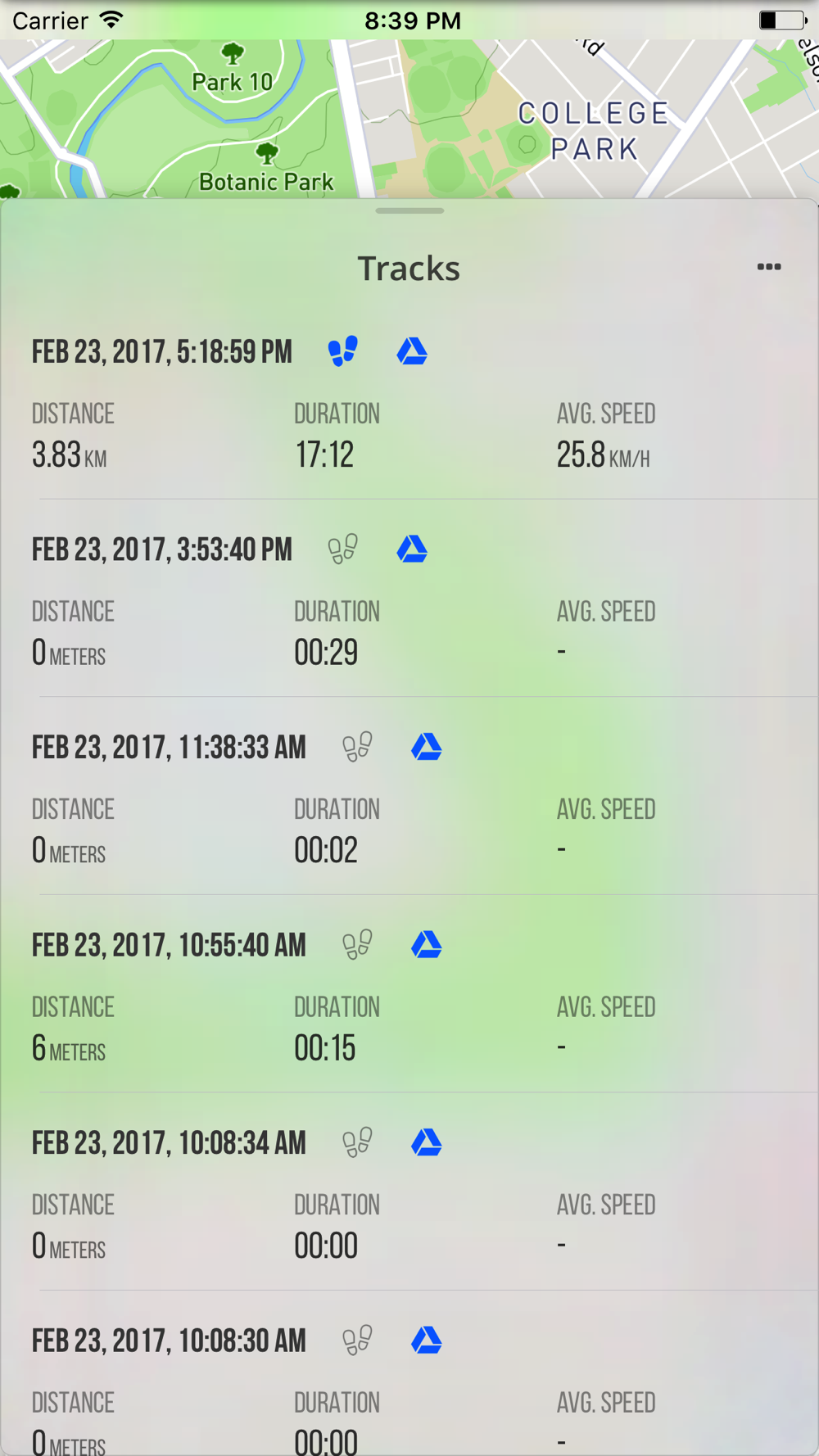Open the 10:08:30 AM track
The width and height of the screenshot is (819, 1456).
pos(409,1374)
